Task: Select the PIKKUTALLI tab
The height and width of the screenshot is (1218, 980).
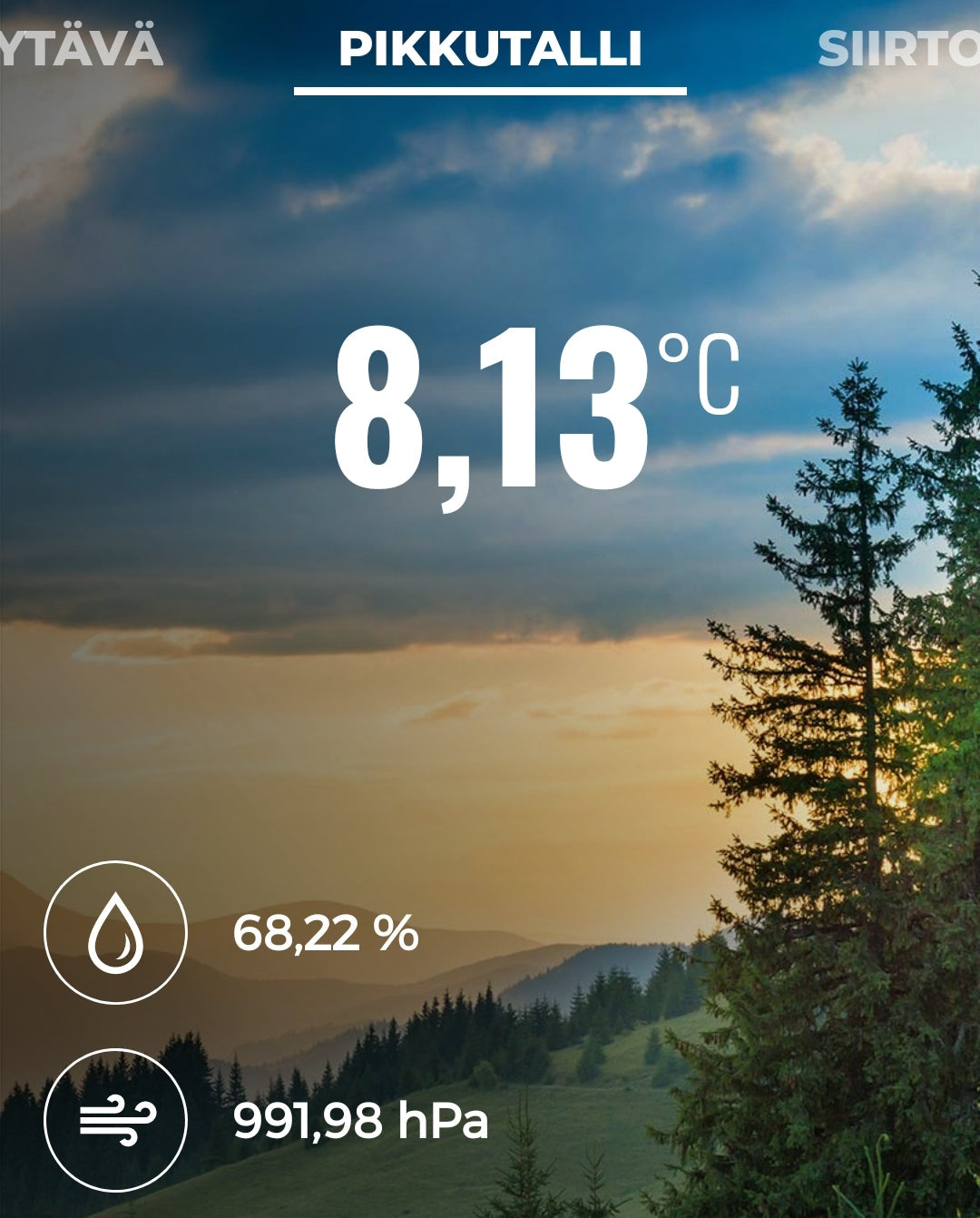Action: coord(490,49)
